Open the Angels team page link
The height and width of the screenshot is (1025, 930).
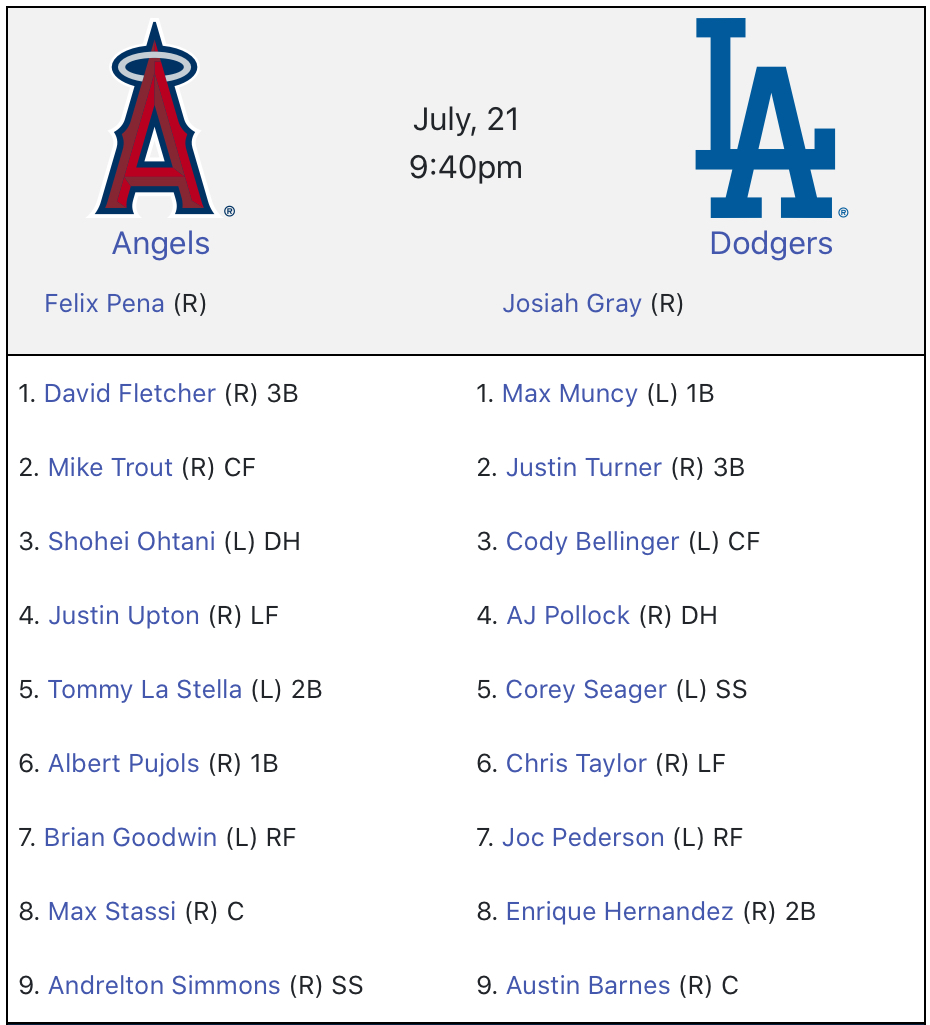pos(161,244)
